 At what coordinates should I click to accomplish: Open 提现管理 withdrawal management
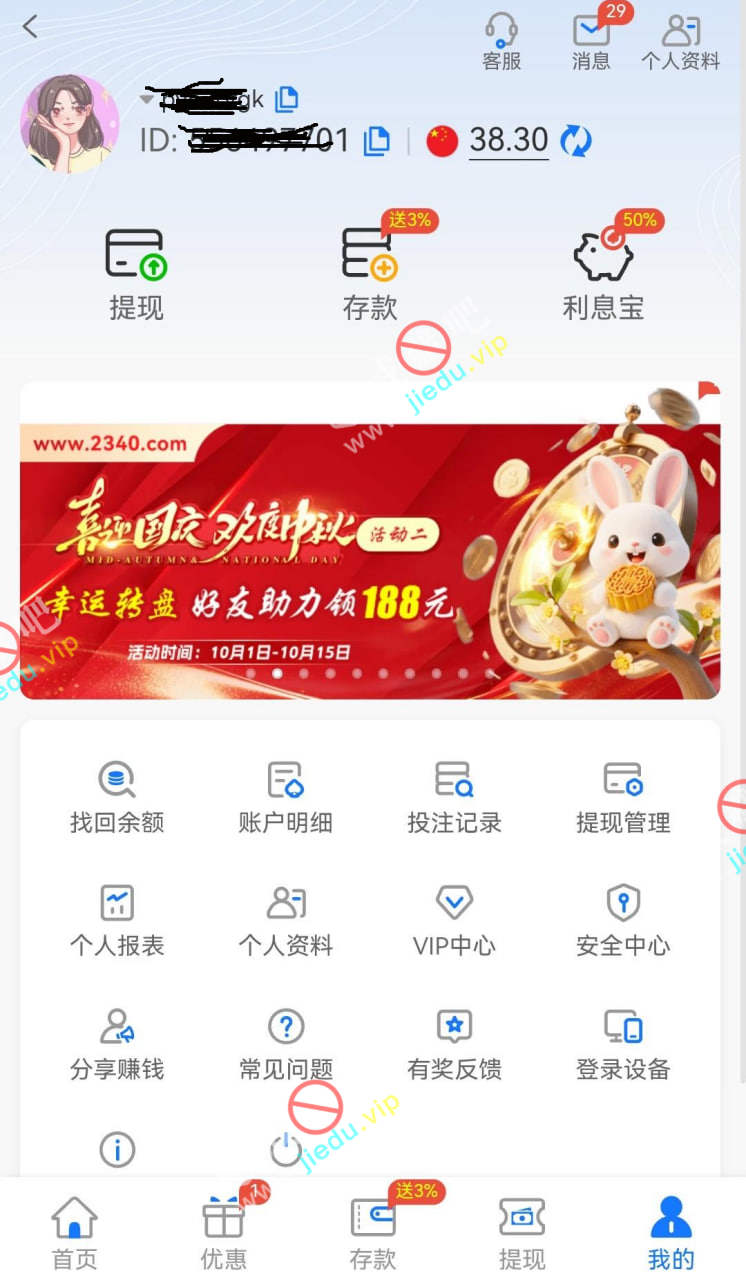click(622, 797)
